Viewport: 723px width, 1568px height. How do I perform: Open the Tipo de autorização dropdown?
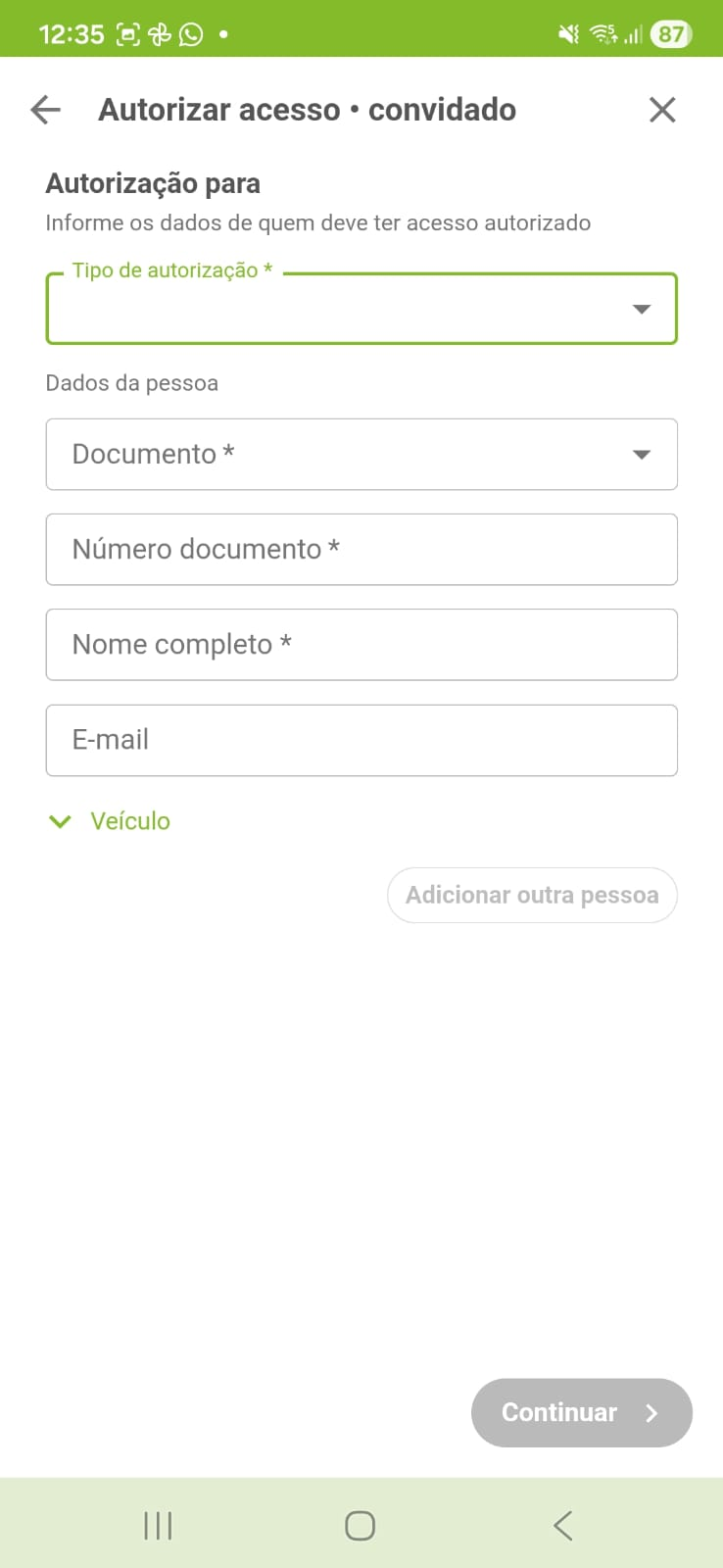point(361,310)
